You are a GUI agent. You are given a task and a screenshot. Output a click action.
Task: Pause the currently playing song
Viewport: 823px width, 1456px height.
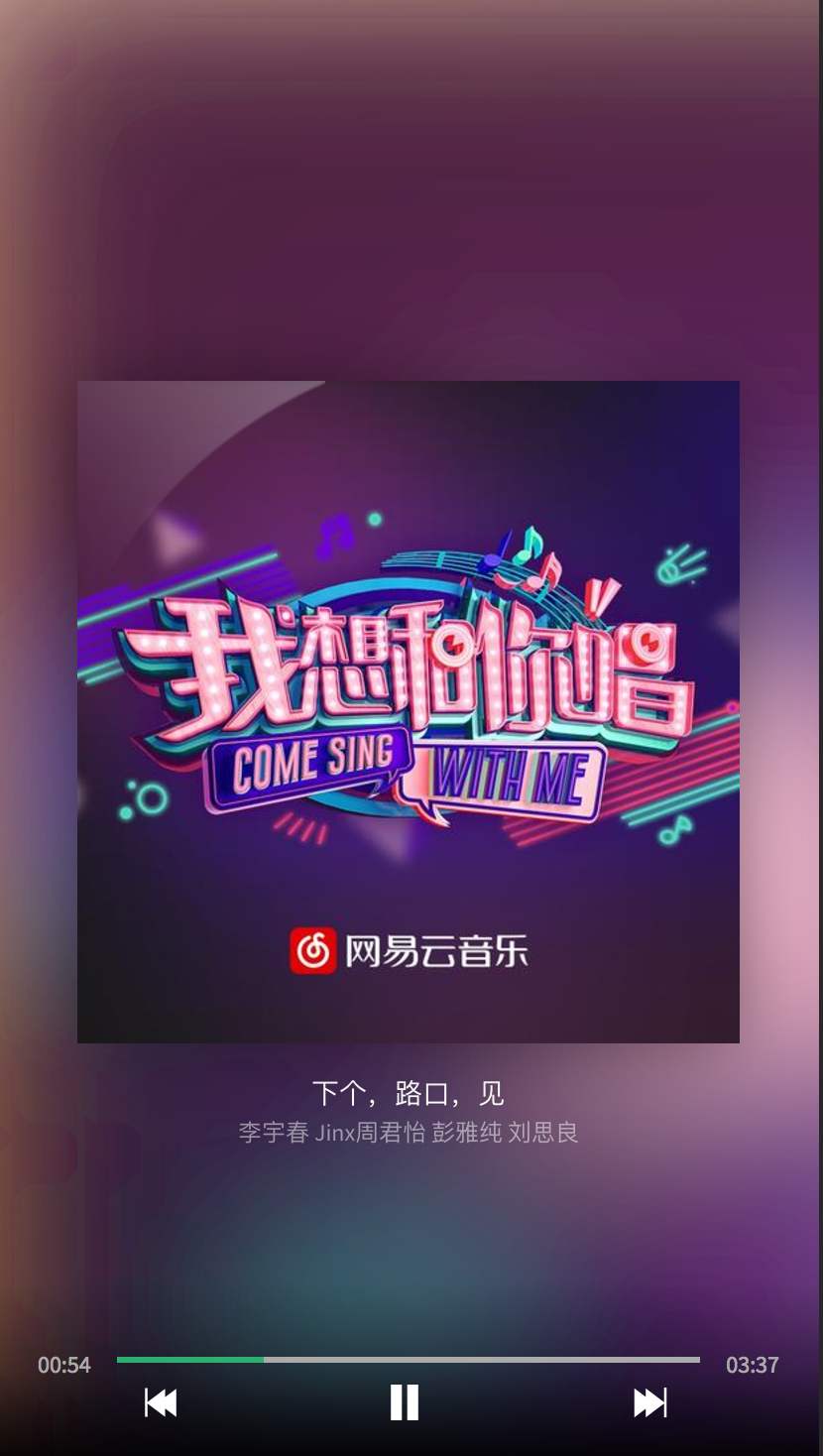point(405,1402)
